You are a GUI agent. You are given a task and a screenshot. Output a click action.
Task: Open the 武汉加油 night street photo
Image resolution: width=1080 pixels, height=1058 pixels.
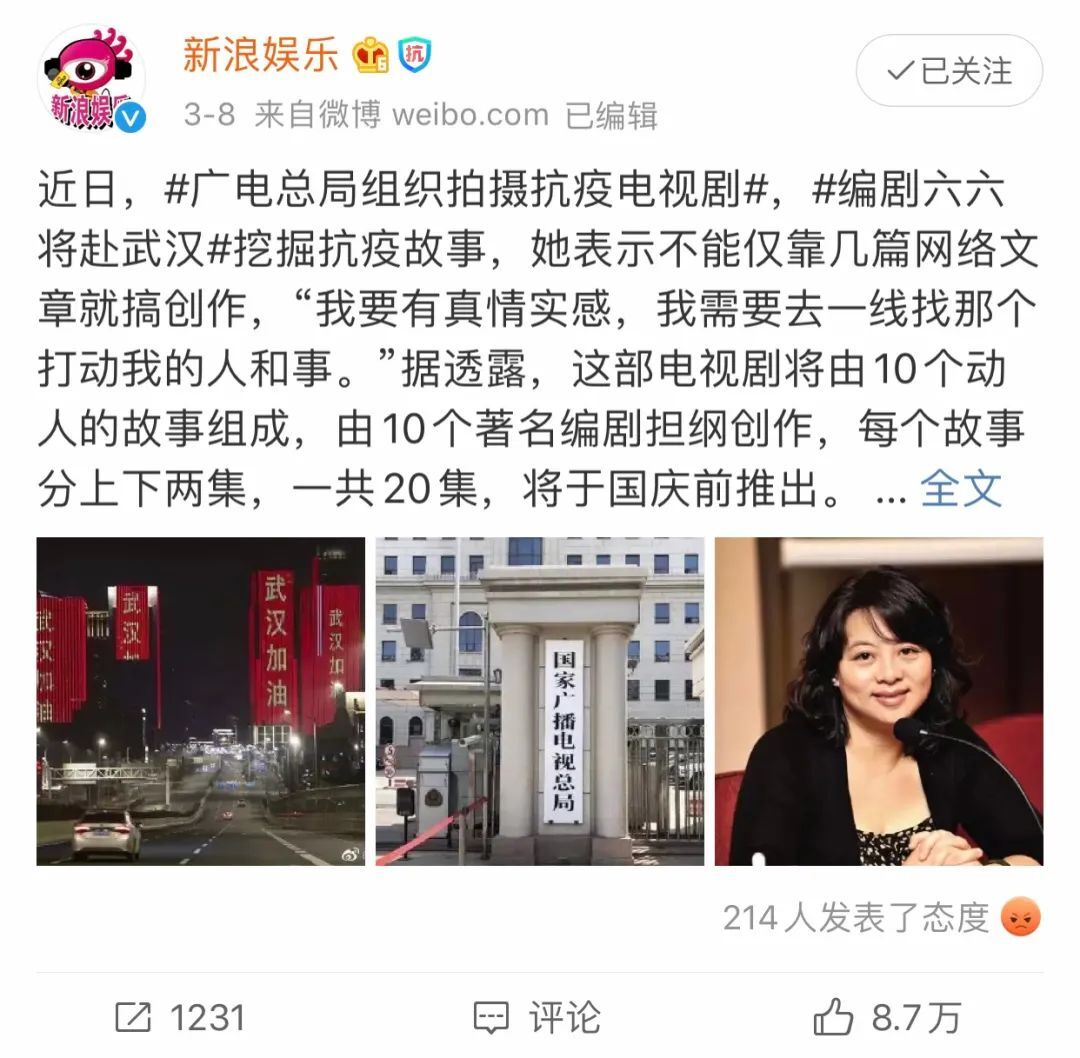click(x=200, y=701)
